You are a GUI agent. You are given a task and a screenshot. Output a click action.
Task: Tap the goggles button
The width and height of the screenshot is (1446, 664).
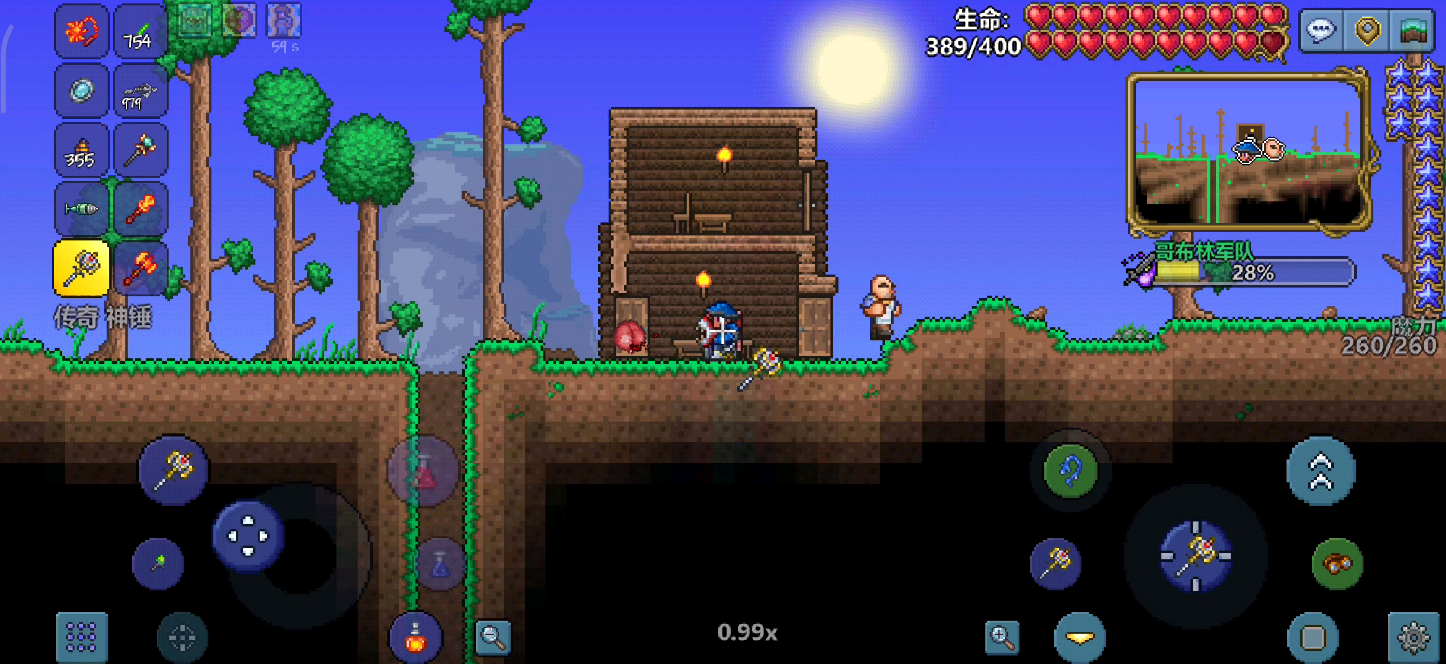coord(1337,563)
